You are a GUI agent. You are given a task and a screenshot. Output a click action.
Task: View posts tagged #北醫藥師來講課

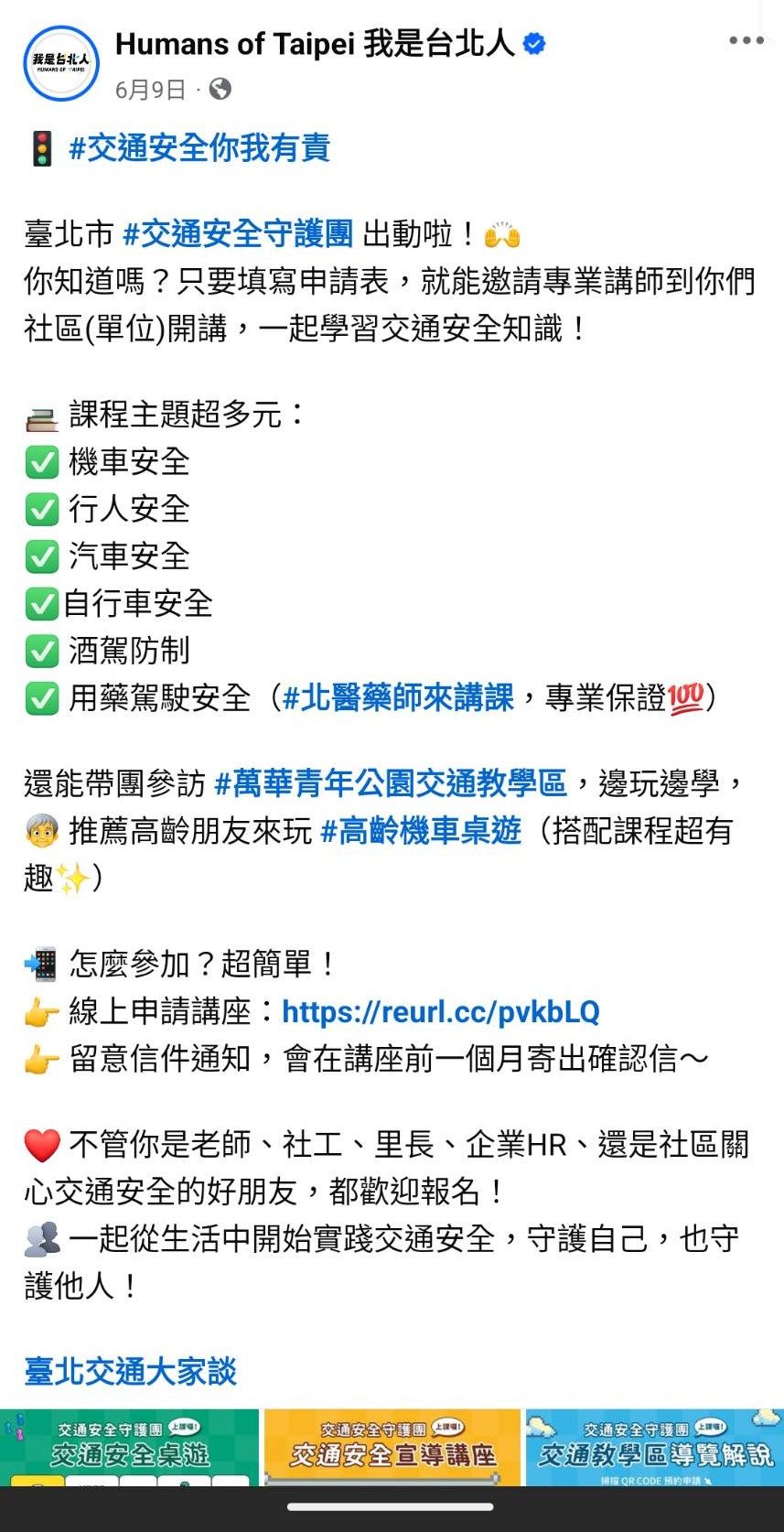click(398, 698)
